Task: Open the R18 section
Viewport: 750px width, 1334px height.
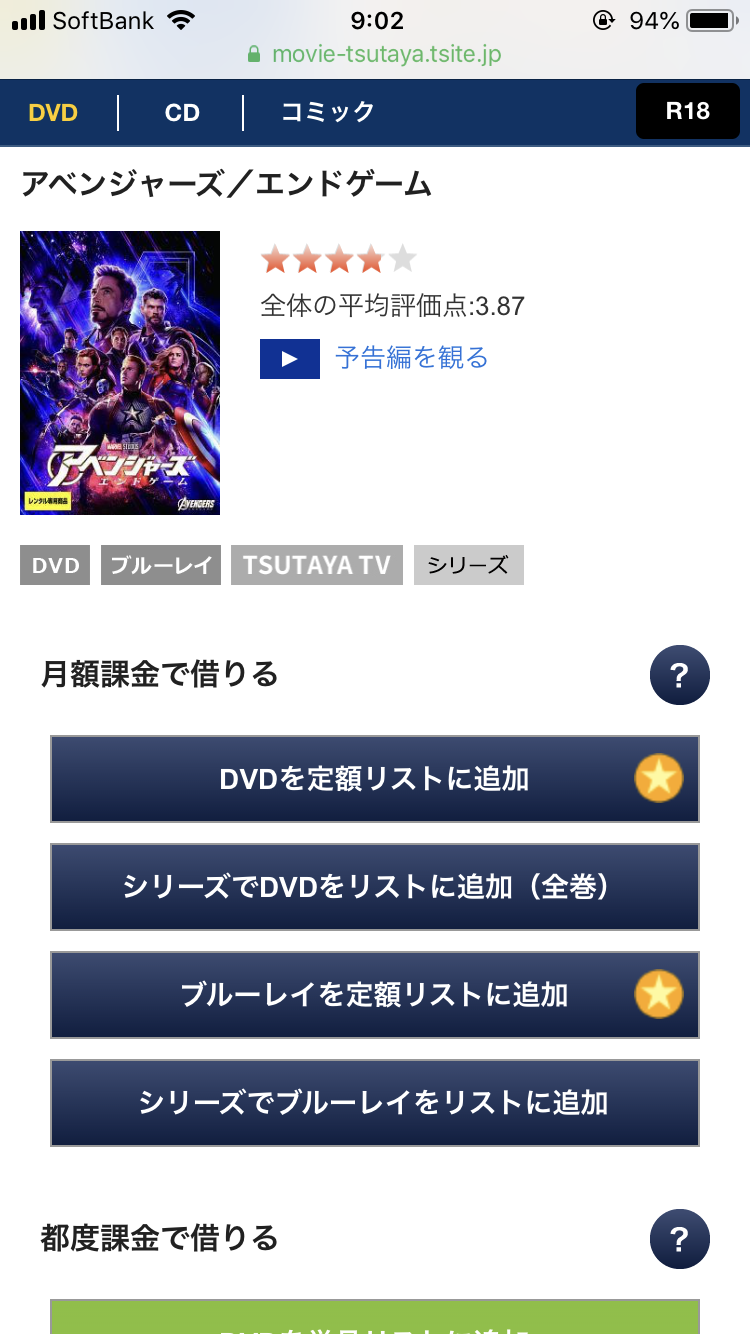Action: pyautogui.click(x=687, y=111)
